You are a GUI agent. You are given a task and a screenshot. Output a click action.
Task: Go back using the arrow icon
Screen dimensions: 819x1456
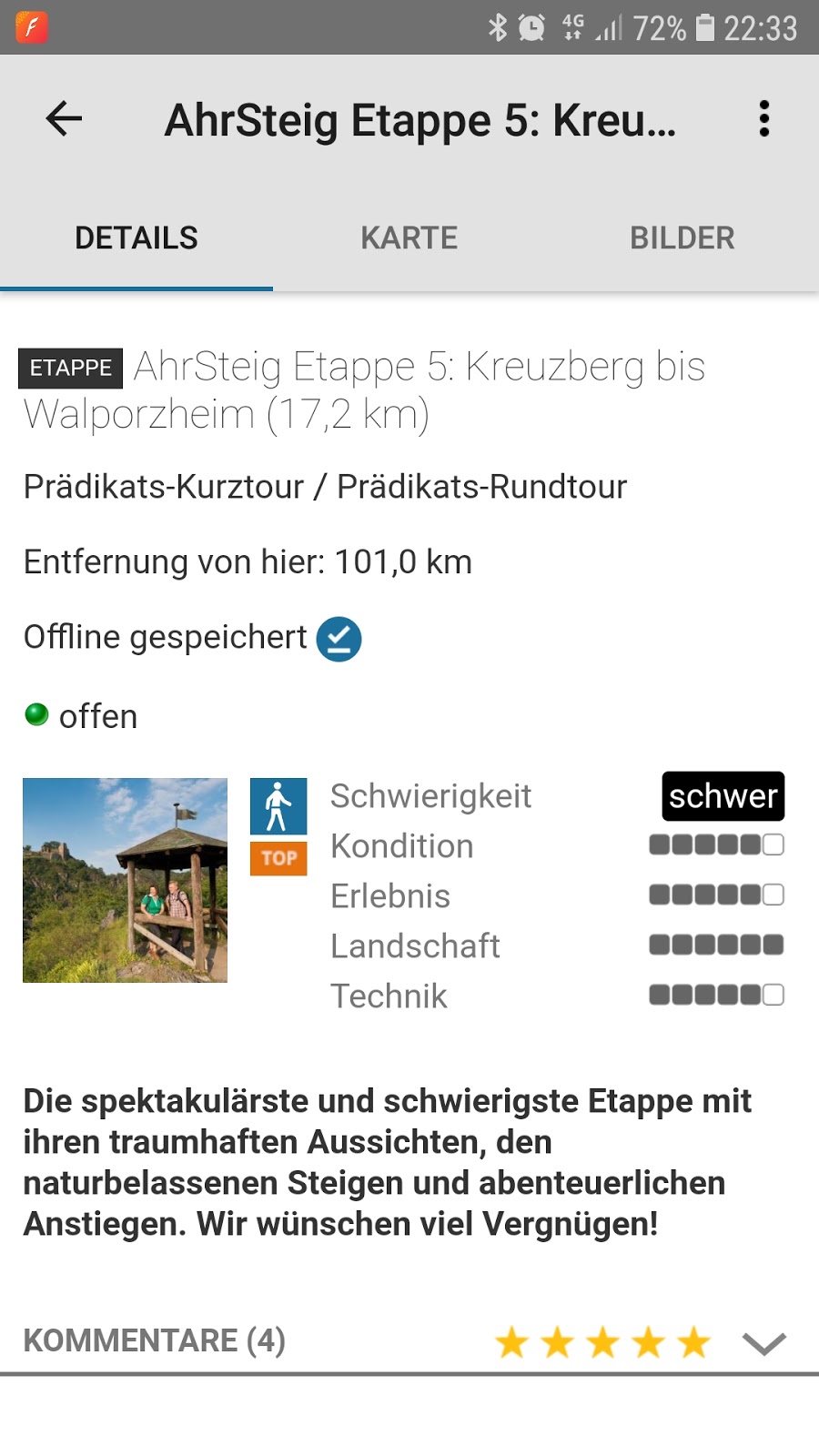point(64,119)
